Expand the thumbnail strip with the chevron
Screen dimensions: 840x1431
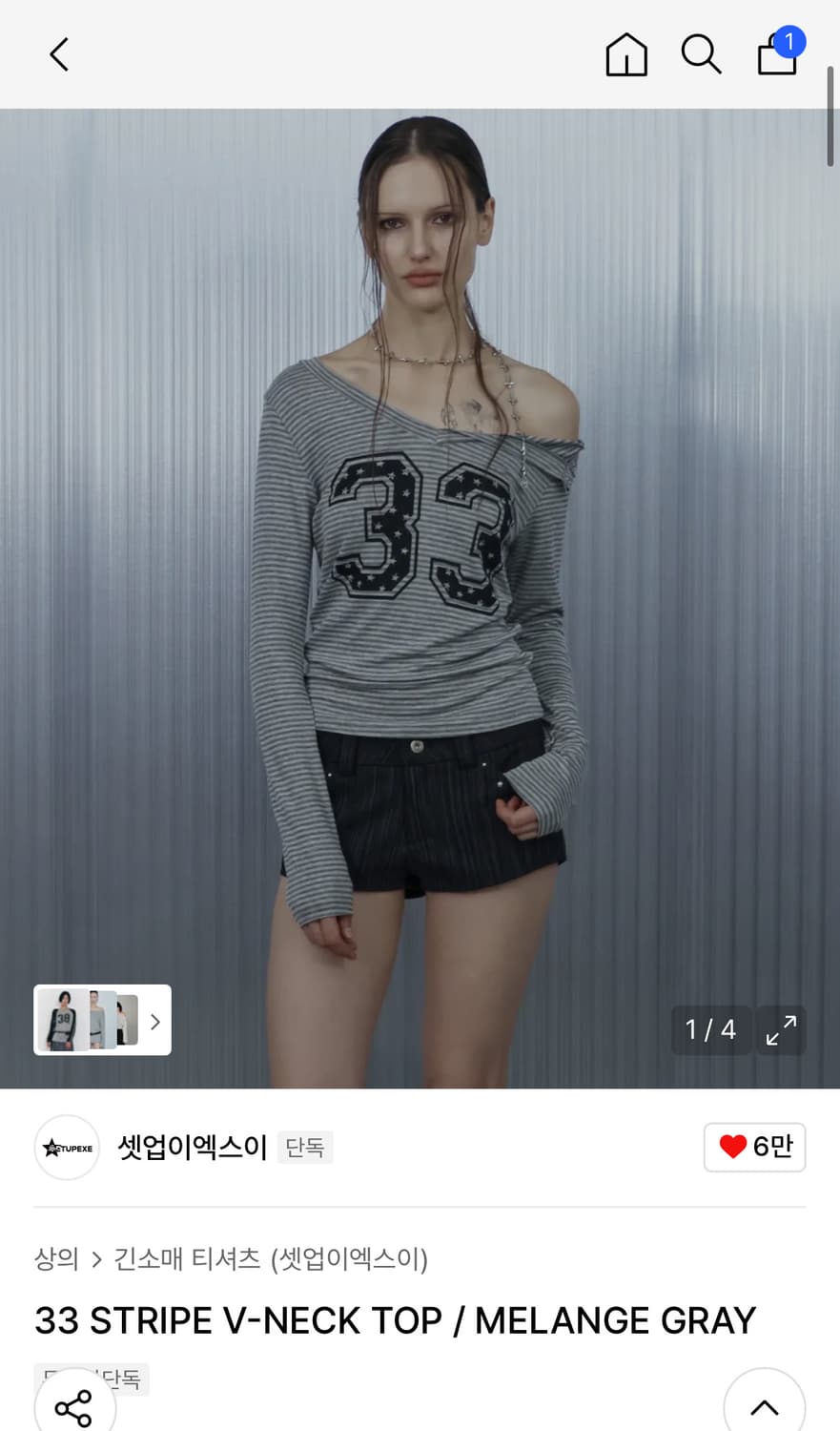(x=154, y=1021)
